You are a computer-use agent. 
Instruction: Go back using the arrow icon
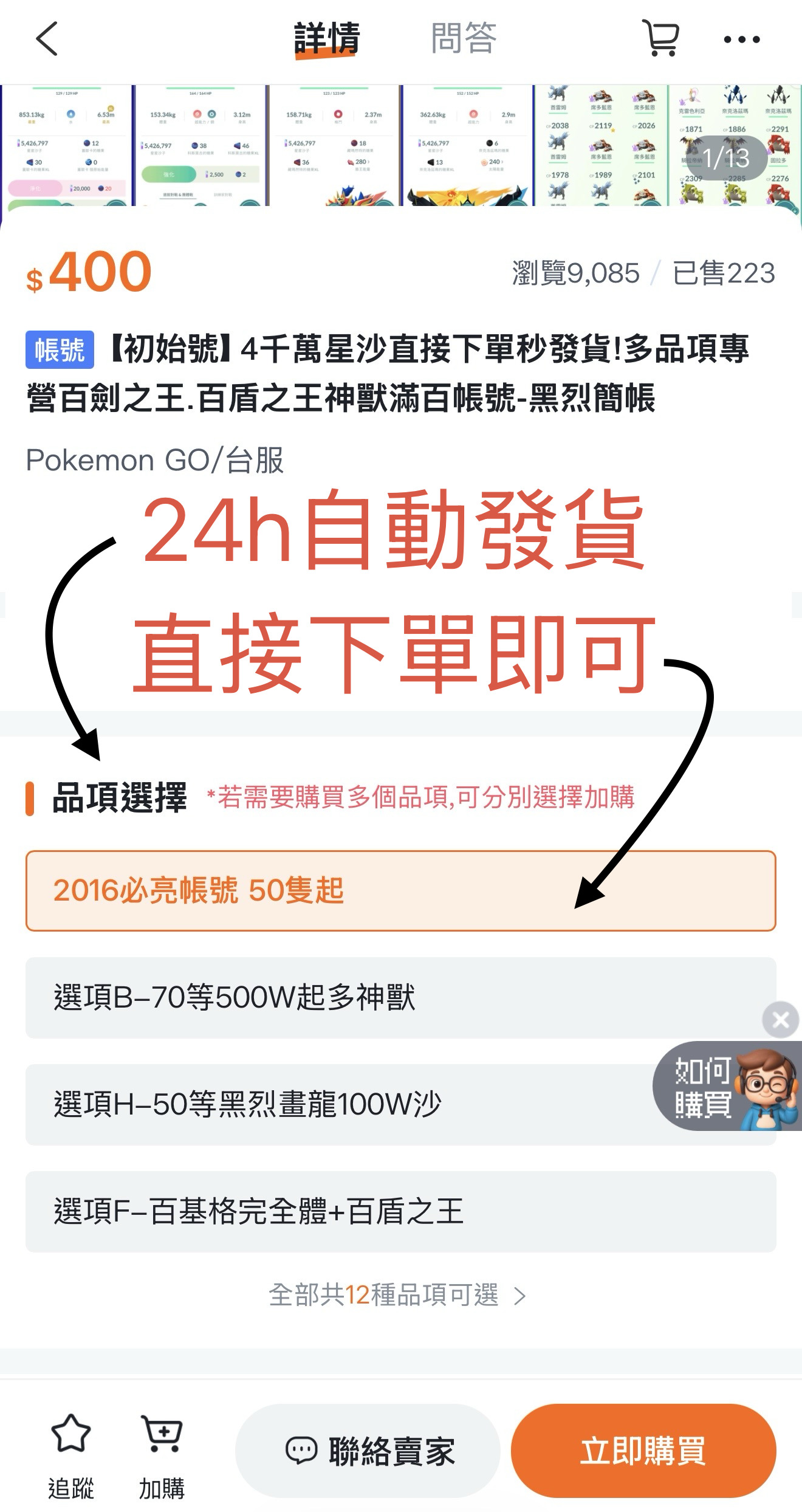[47, 39]
